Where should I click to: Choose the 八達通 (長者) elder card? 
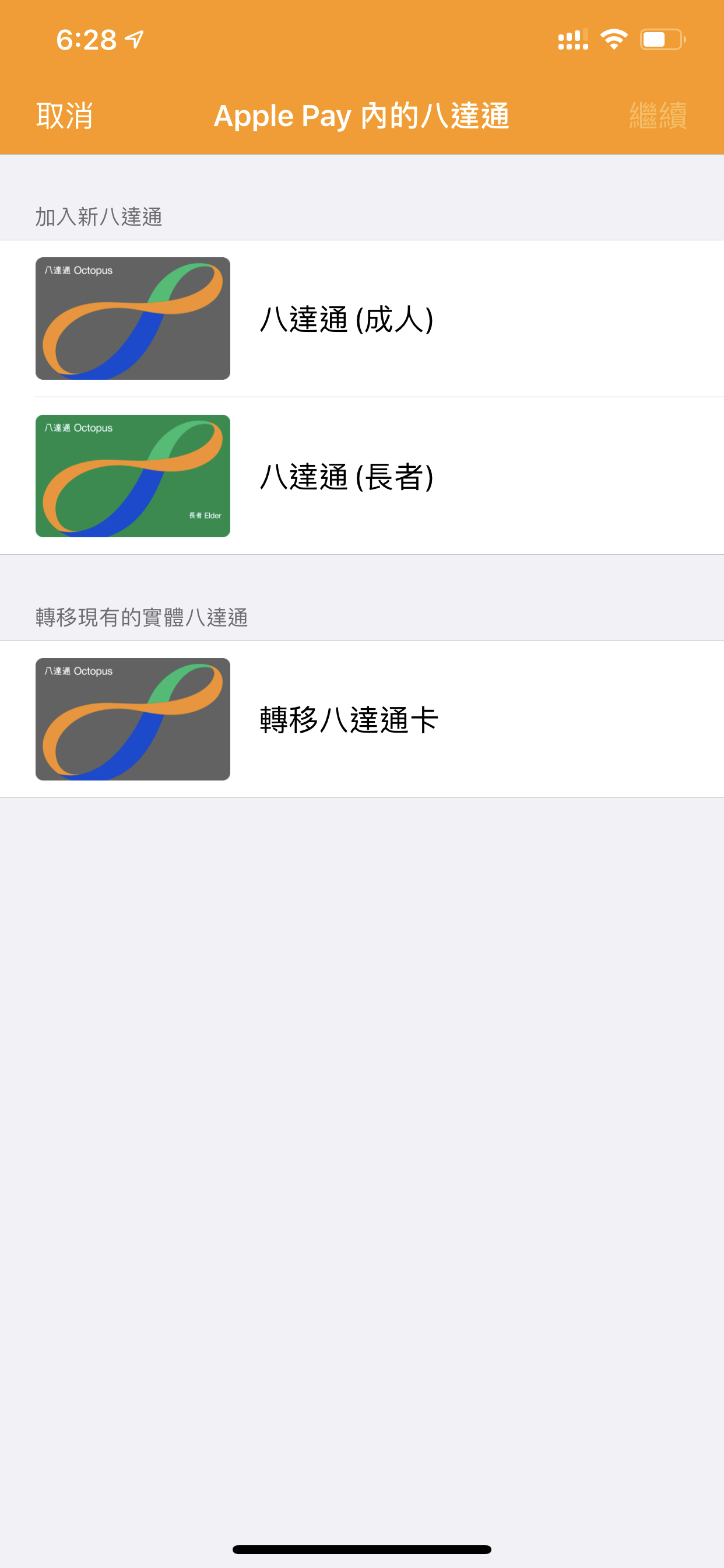[x=362, y=476]
